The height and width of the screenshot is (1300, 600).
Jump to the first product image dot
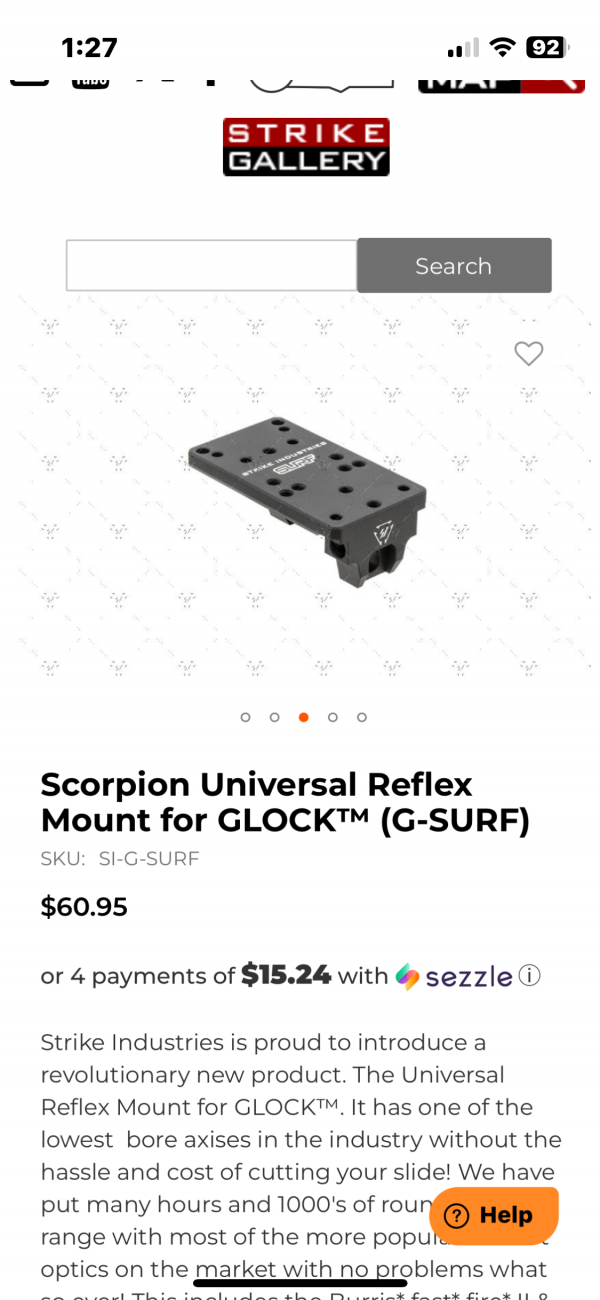tap(245, 717)
